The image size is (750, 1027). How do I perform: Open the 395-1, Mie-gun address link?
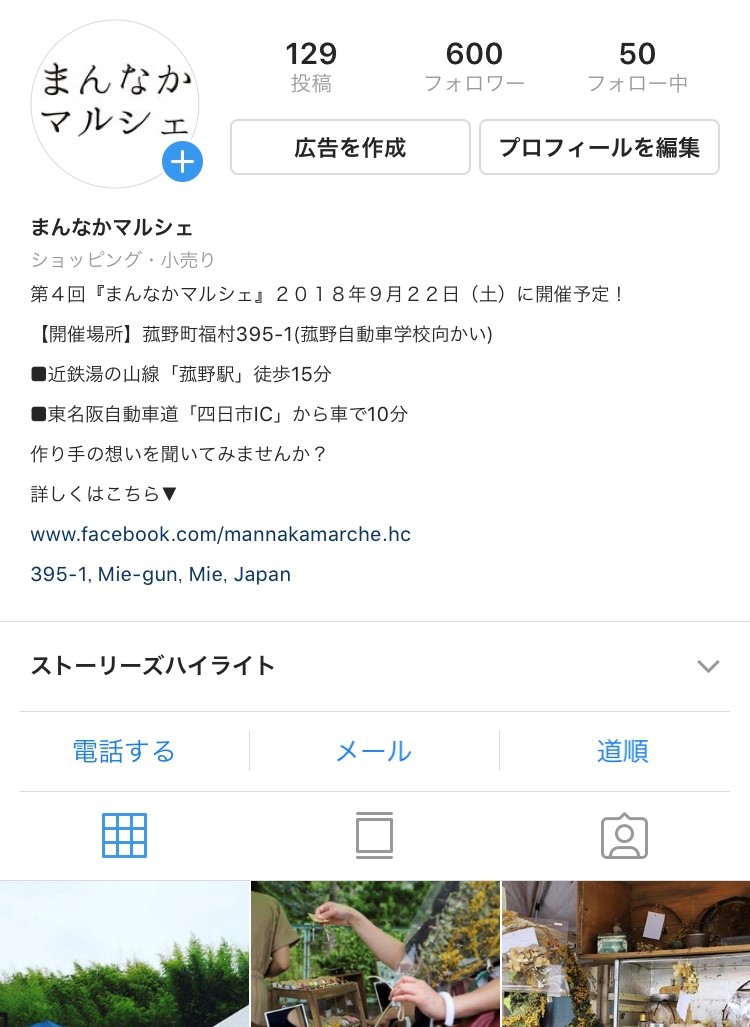pos(161,574)
